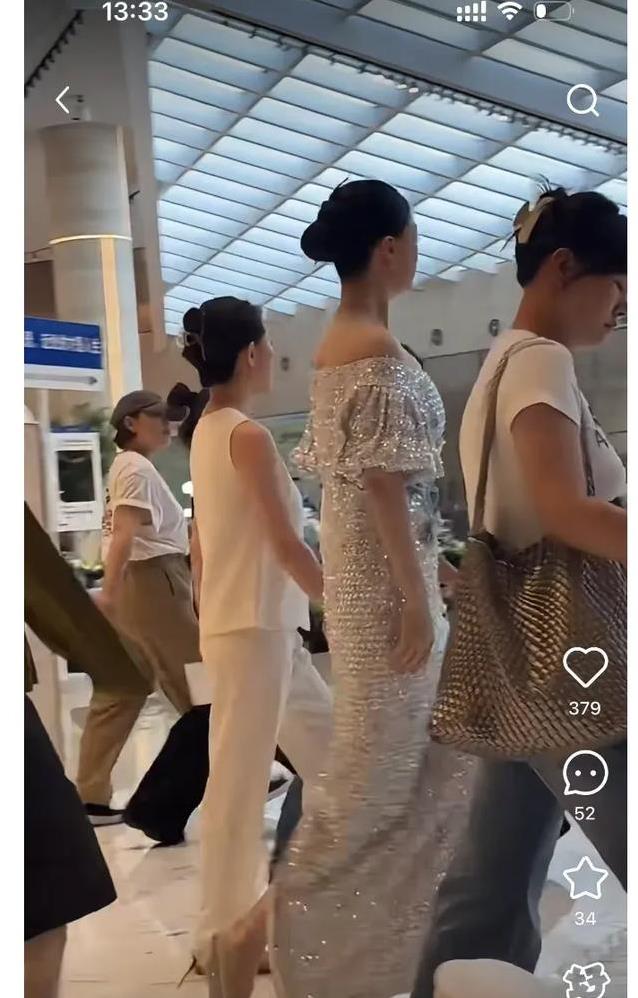The height and width of the screenshot is (998, 638).
Task: Open search with the magnifier icon
Action: point(582,99)
